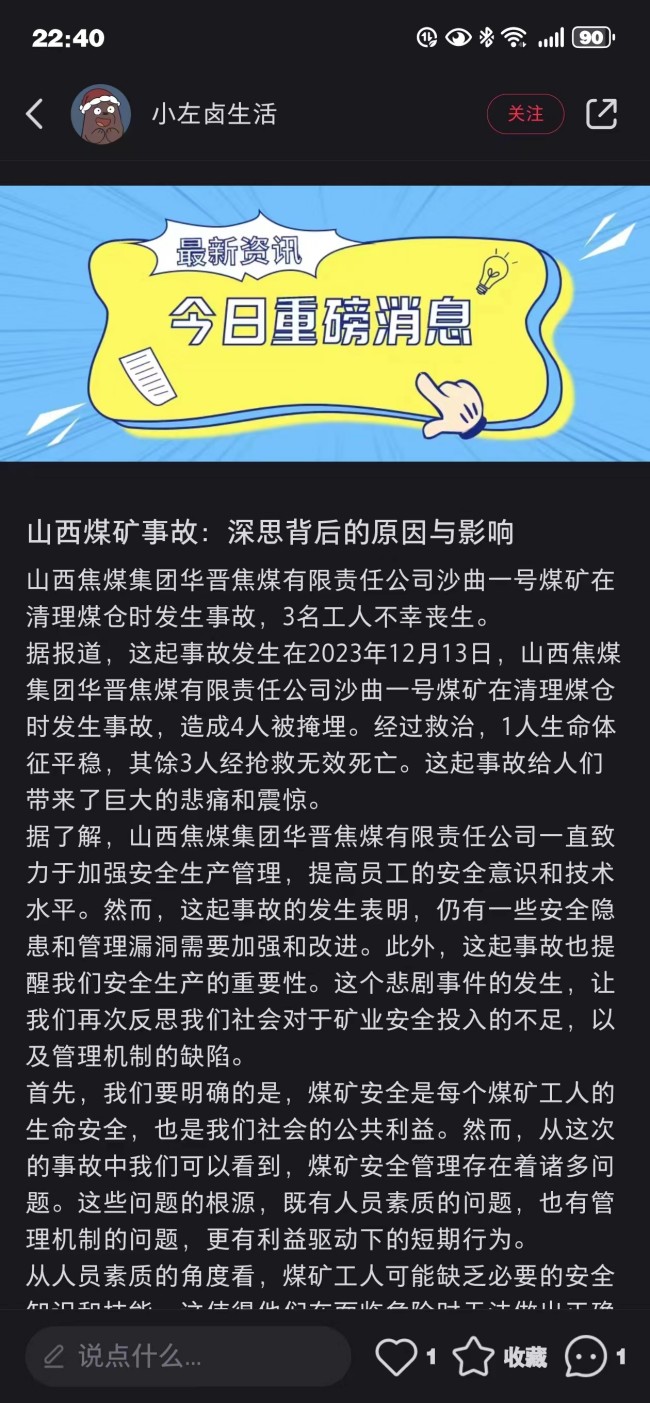Viewport: 650px width, 1403px height.
Task: Go back using the top-left arrow
Action: click(35, 114)
